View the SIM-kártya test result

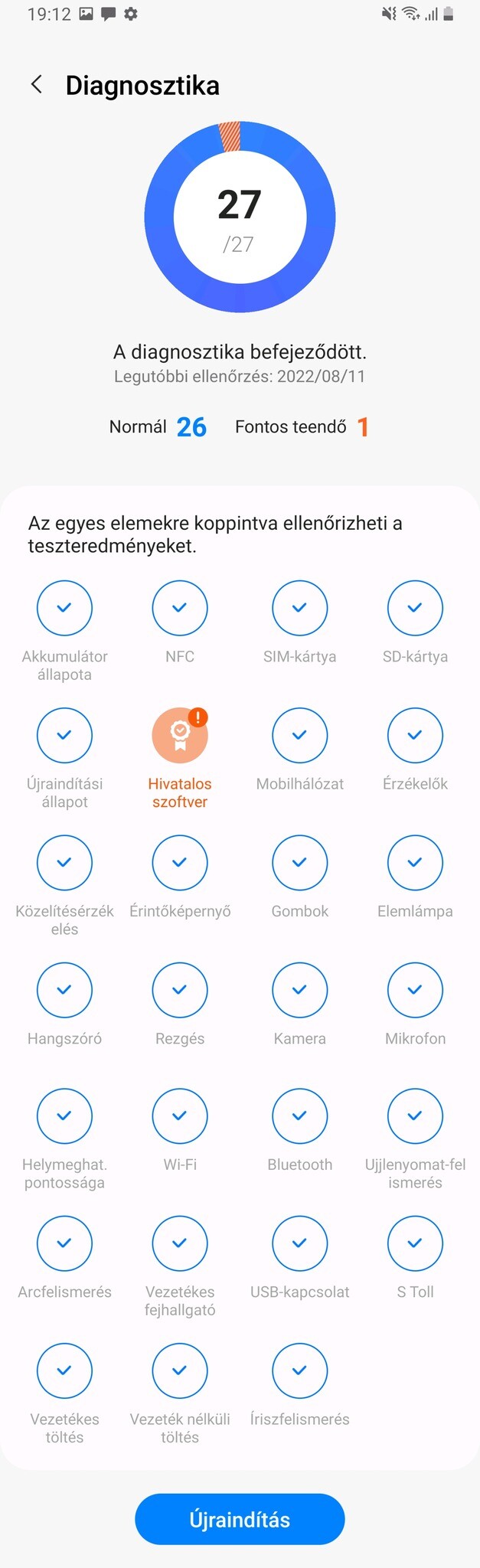pyautogui.click(x=299, y=608)
